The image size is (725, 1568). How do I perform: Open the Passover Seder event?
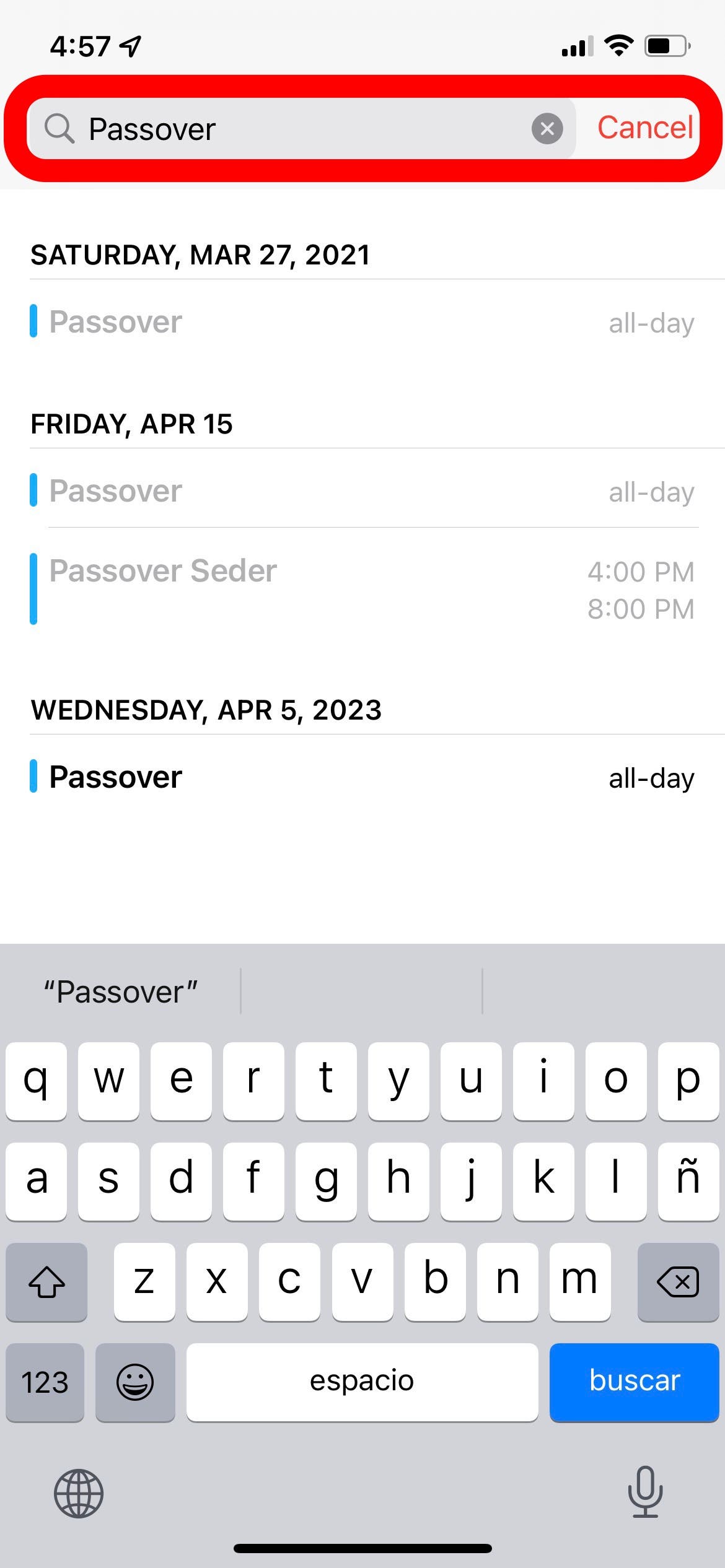point(362,589)
